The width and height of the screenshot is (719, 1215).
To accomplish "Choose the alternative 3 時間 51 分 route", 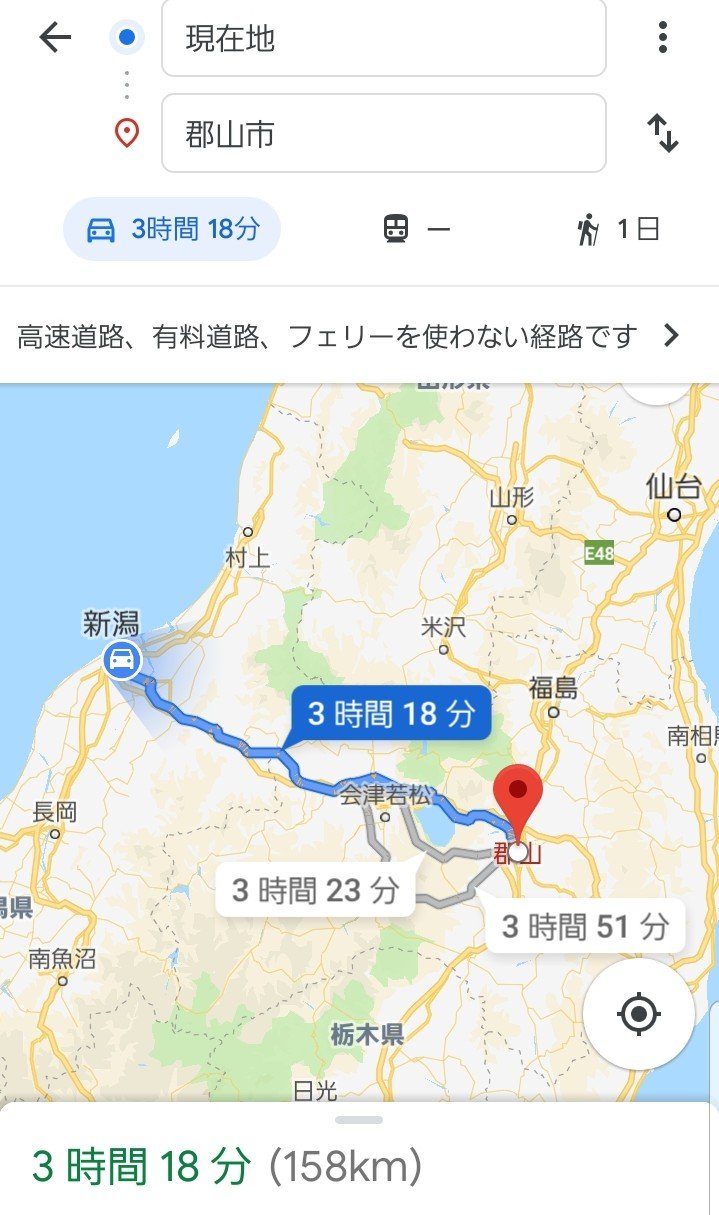I will click(x=585, y=927).
